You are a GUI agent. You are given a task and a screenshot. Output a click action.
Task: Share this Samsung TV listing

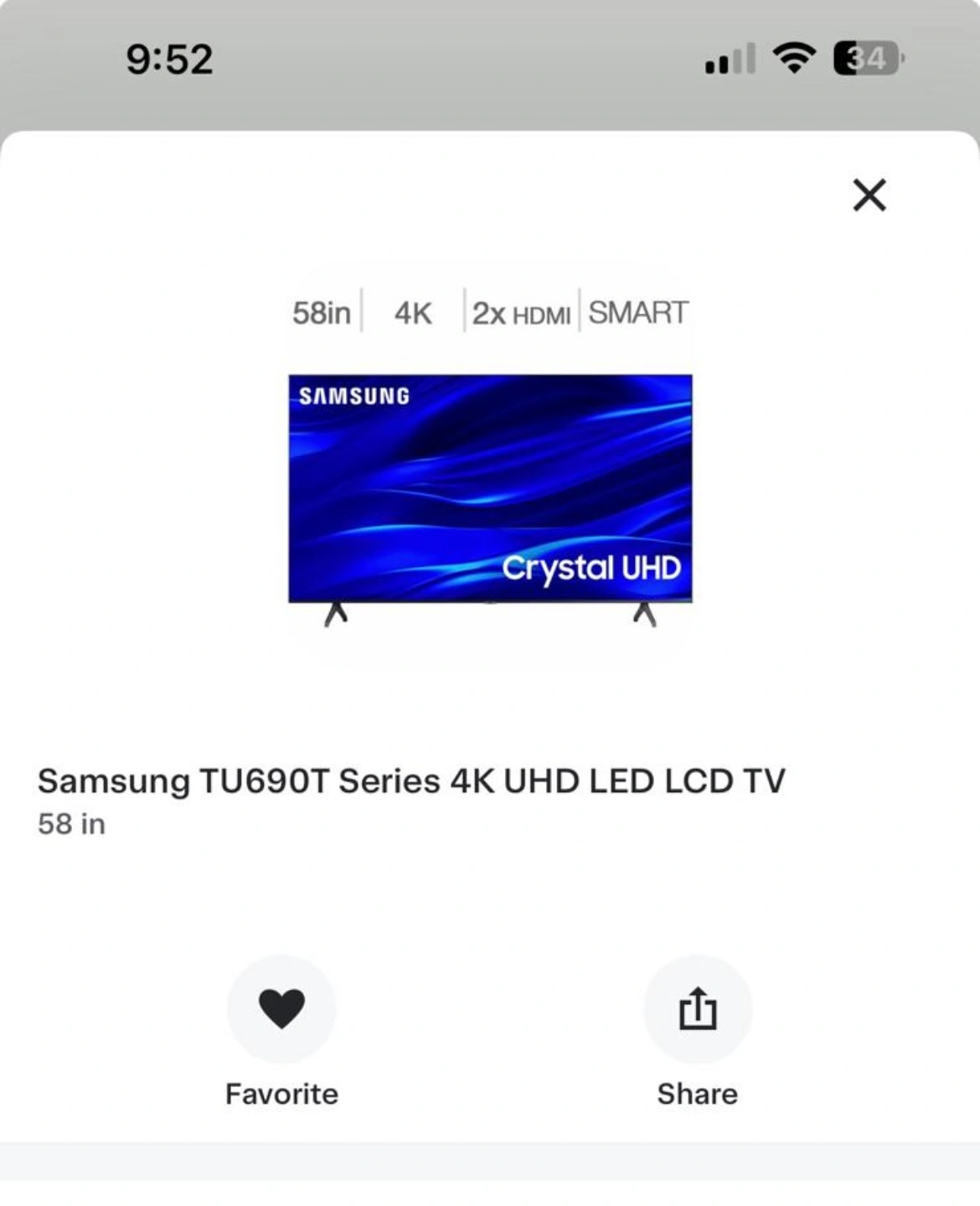(x=697, y=1008)
